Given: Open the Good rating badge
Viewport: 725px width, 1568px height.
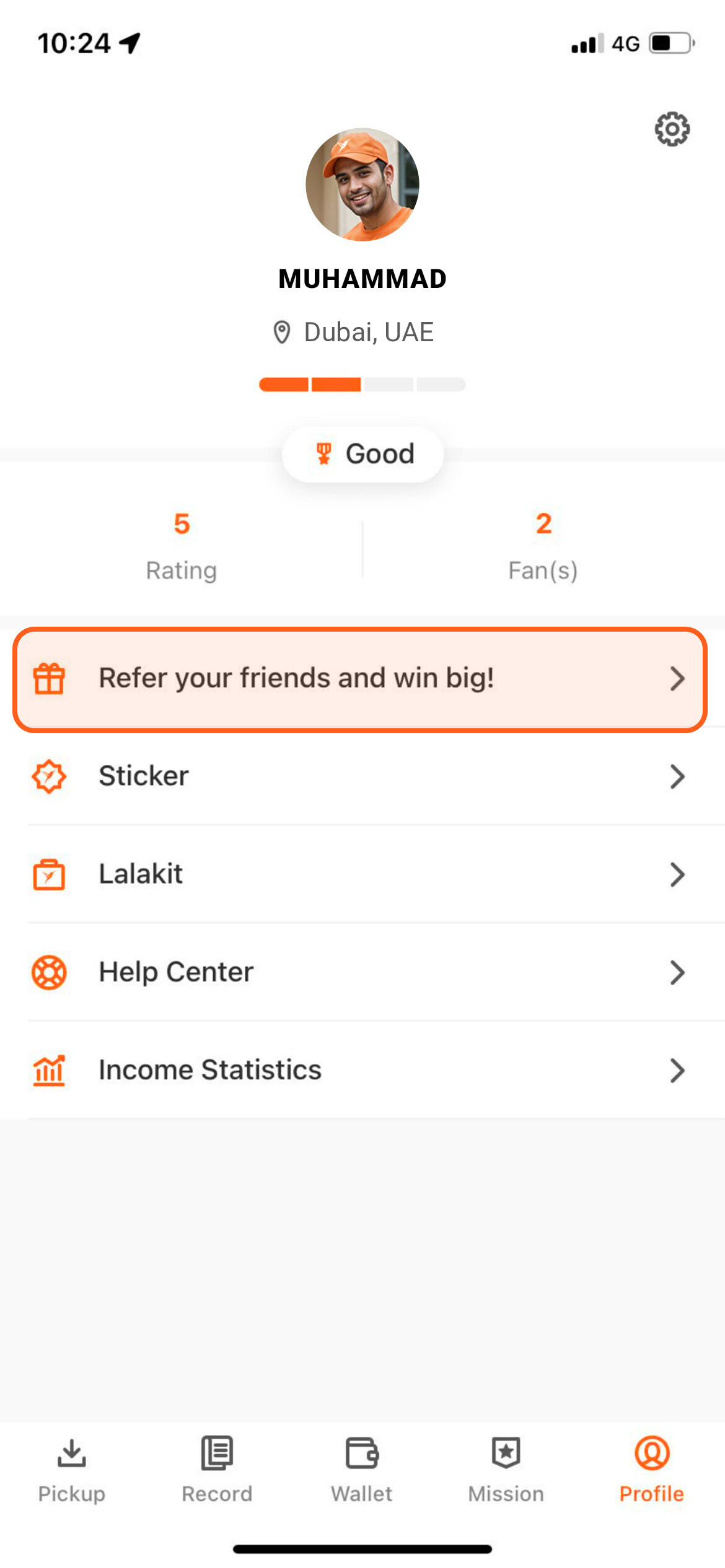Looking at the screenshot, I should [362, 454].
